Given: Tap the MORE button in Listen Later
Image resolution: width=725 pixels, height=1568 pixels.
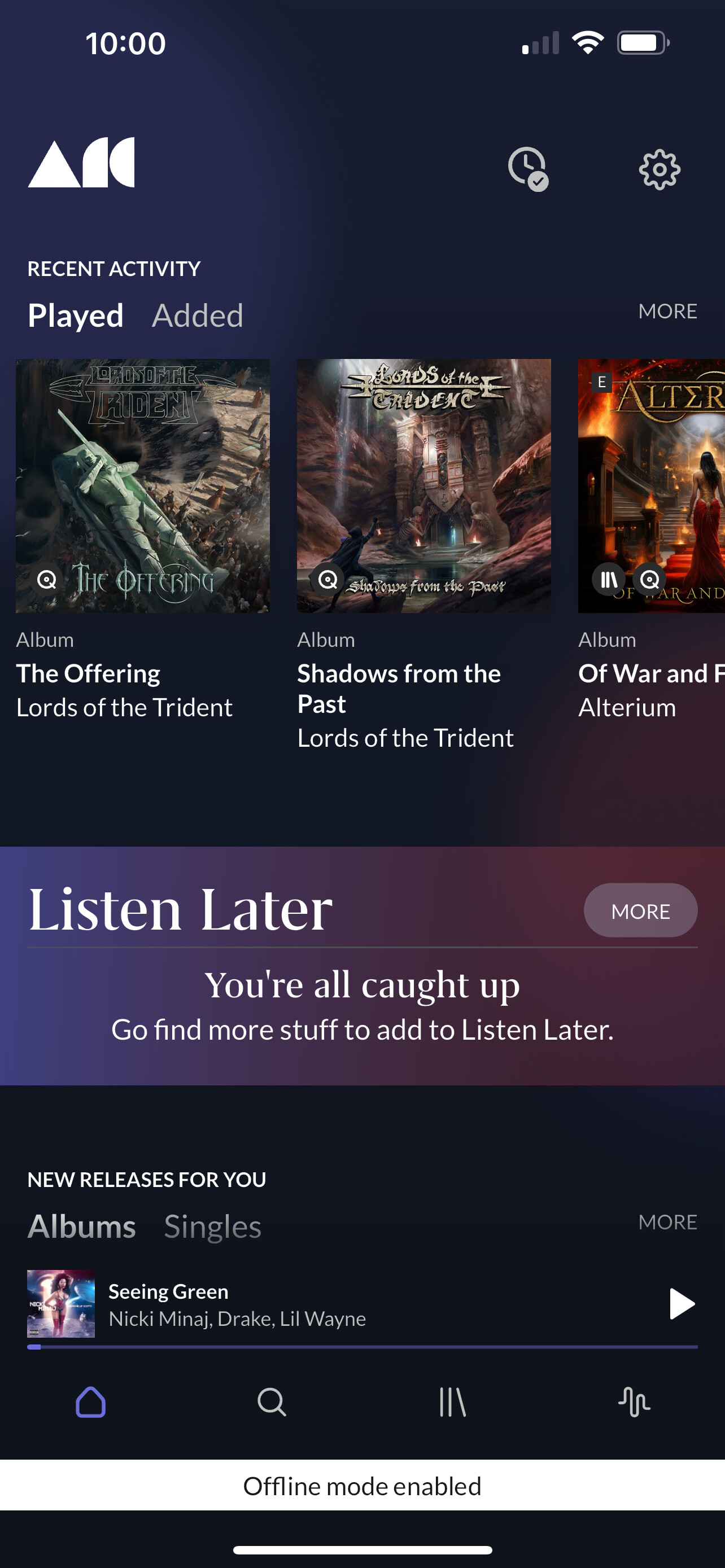Looking at the screenshot, I should pyautogui.click(x=640, y=910).
